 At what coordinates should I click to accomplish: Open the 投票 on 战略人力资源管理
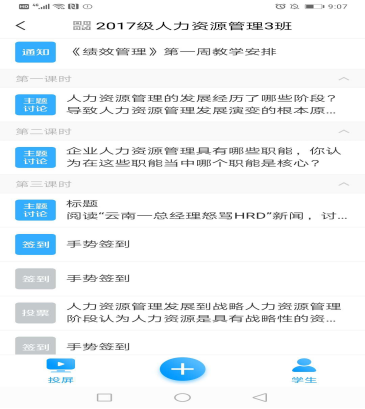click(182, 313)
